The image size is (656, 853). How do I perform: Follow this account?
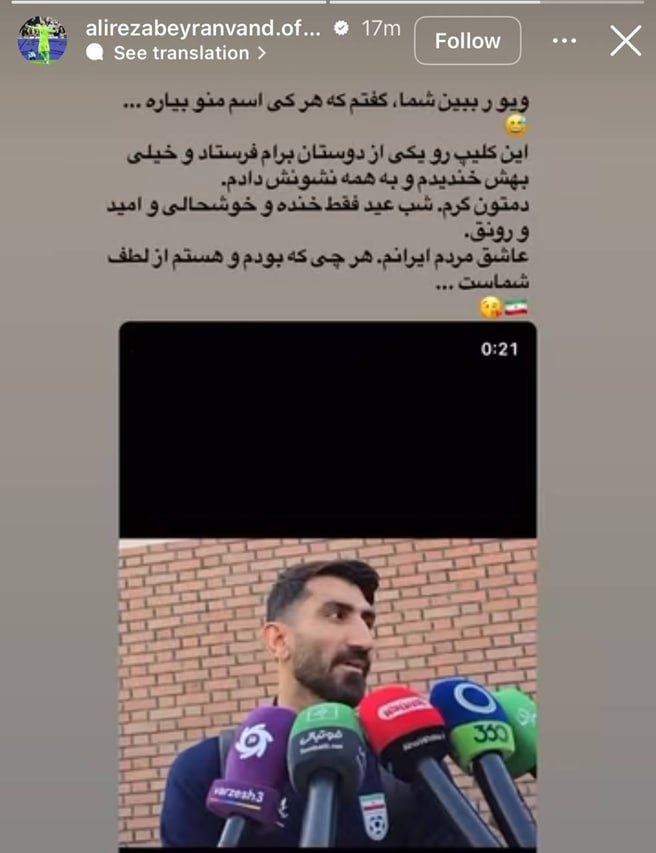coord(467,41)
